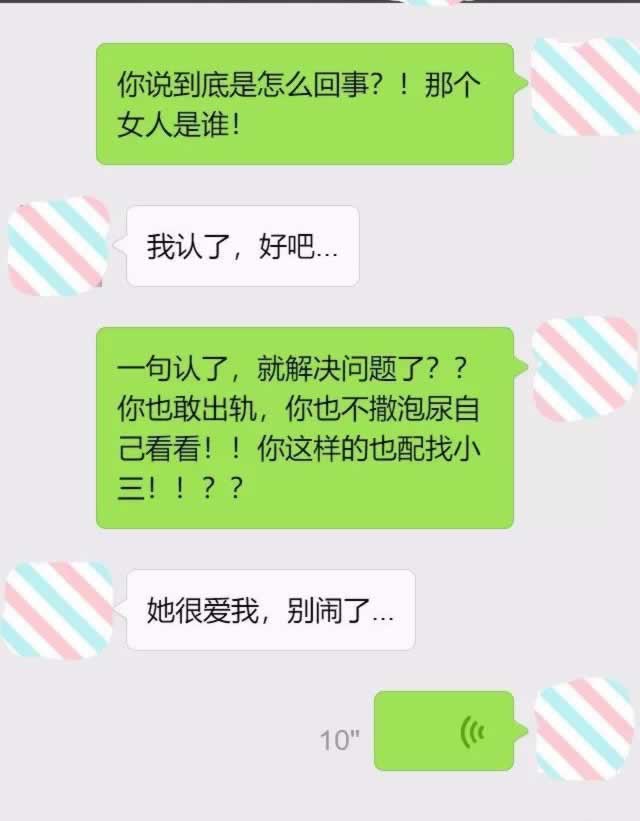The image size is (640, 821).
Task: Play the 10-second voice message
Action: tap(444, 731)
